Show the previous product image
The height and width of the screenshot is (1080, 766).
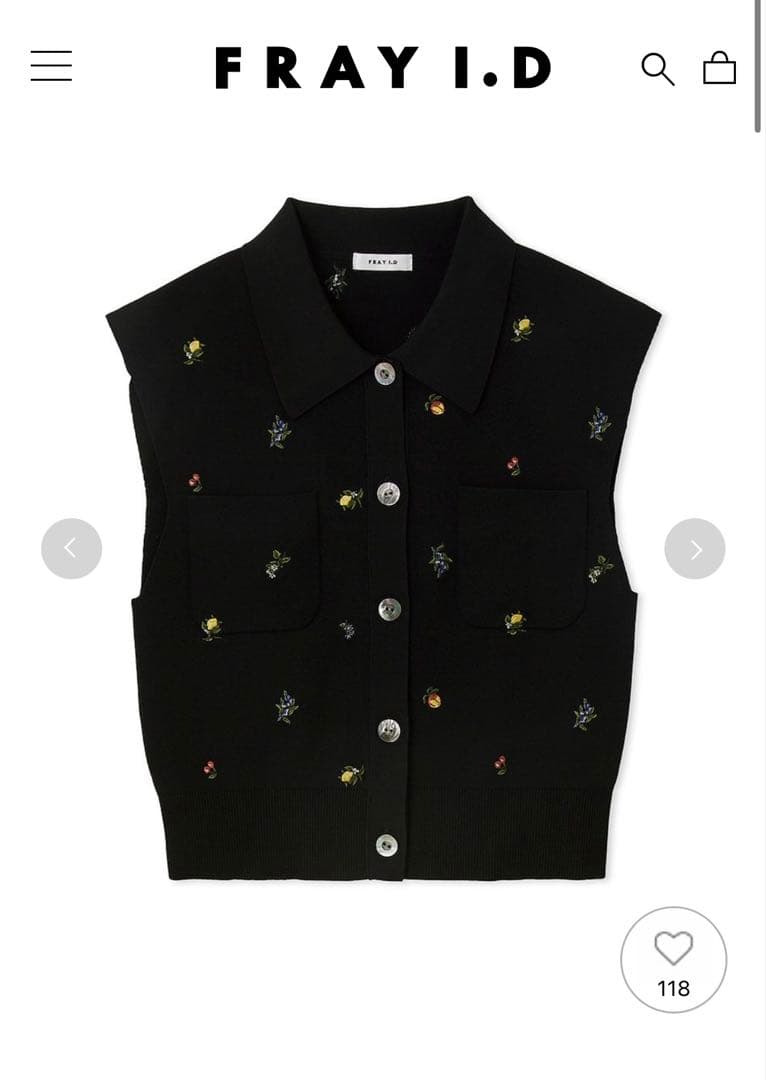(71, 548)
